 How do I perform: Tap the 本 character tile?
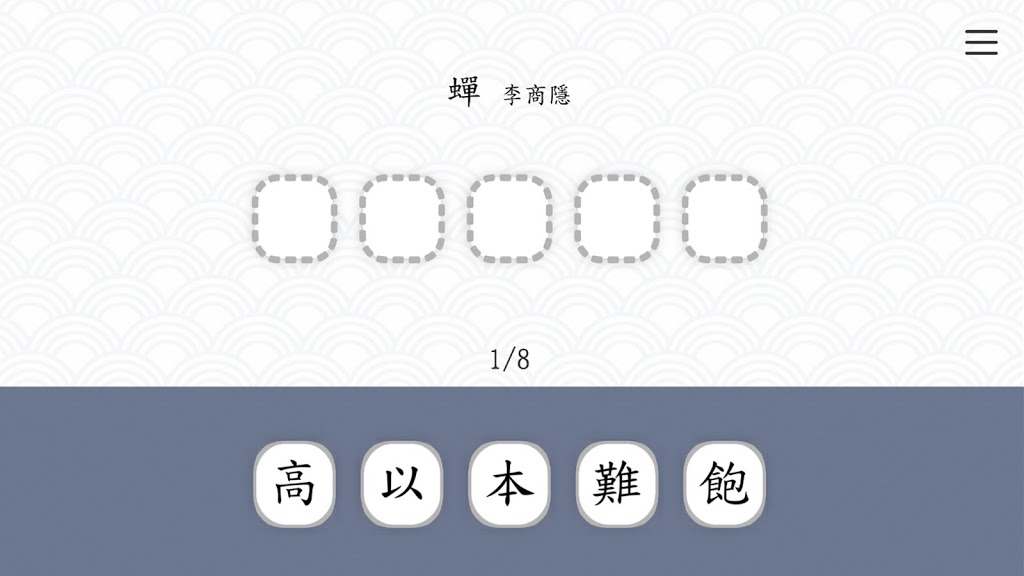click(x=509, y=484)
